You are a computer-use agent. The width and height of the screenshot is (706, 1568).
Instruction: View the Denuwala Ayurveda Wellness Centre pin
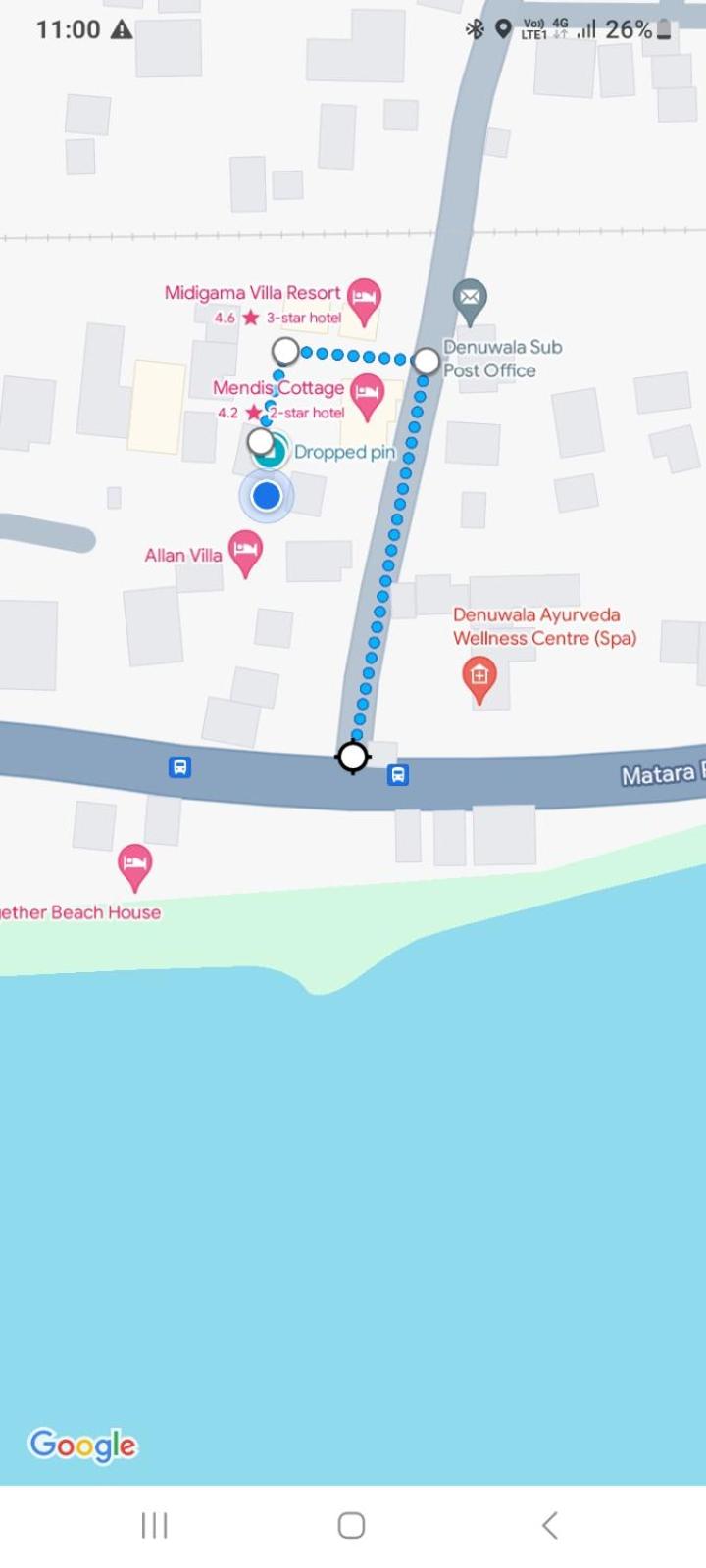pyautogui.click(x=479, y=678)
